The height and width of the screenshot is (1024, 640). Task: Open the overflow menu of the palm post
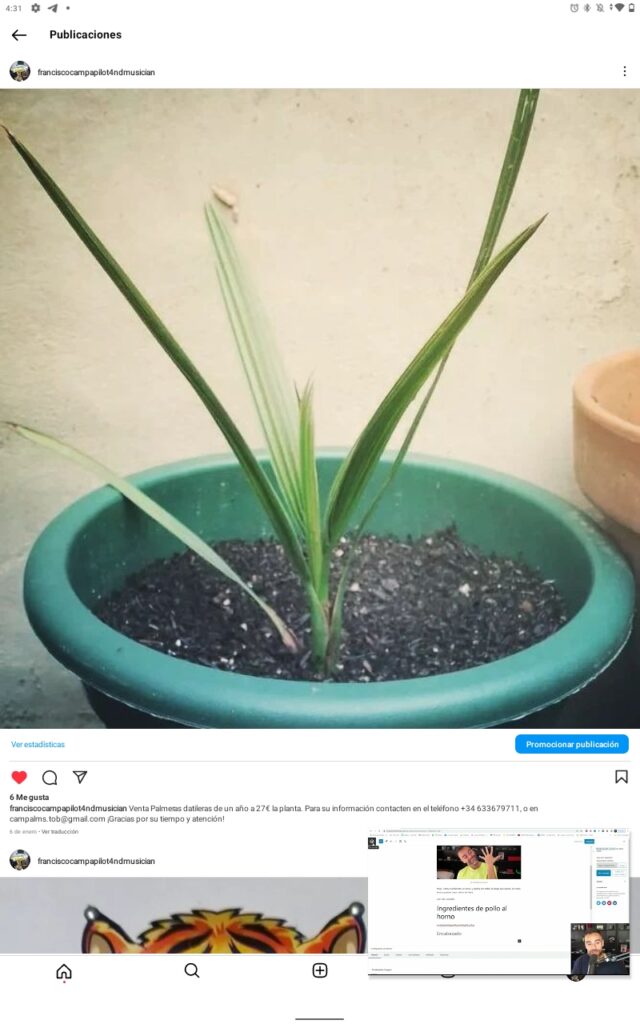pyautogui.click(x=624, y=72)
